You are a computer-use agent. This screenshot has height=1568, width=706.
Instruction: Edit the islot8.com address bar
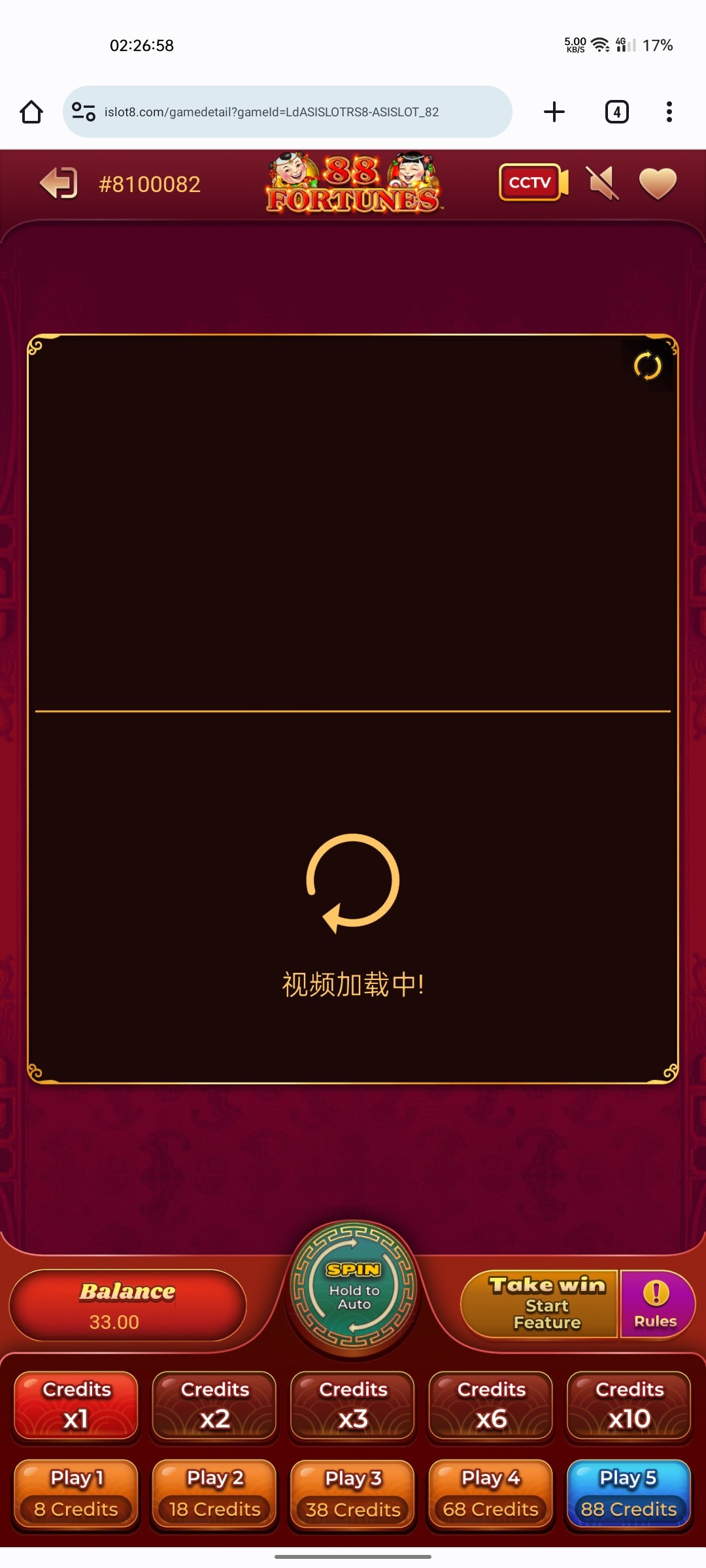click(x=288, y=112)
